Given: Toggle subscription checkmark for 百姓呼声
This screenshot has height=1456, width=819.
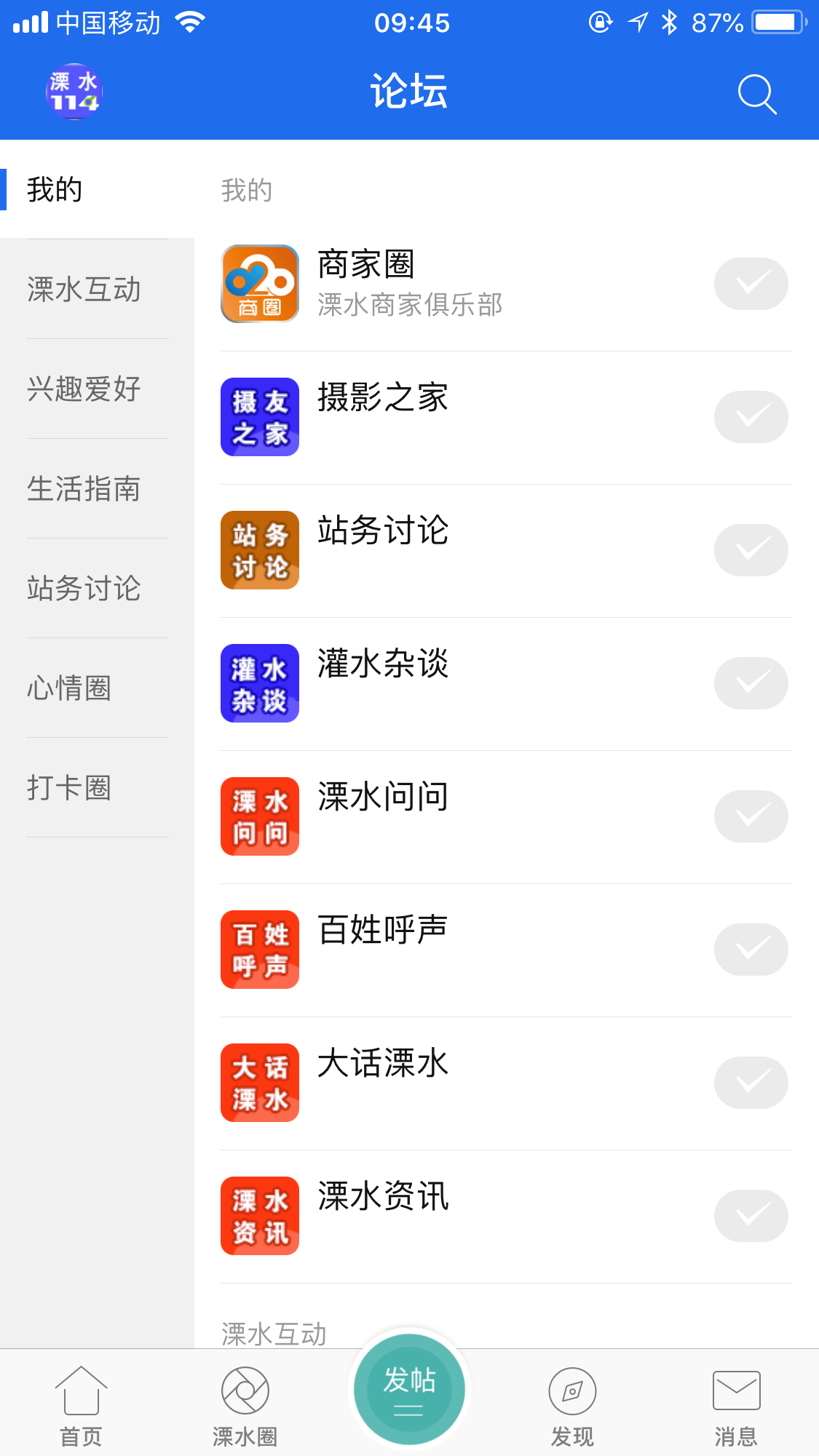Looking at the screenshot, I should coord(751,950).
